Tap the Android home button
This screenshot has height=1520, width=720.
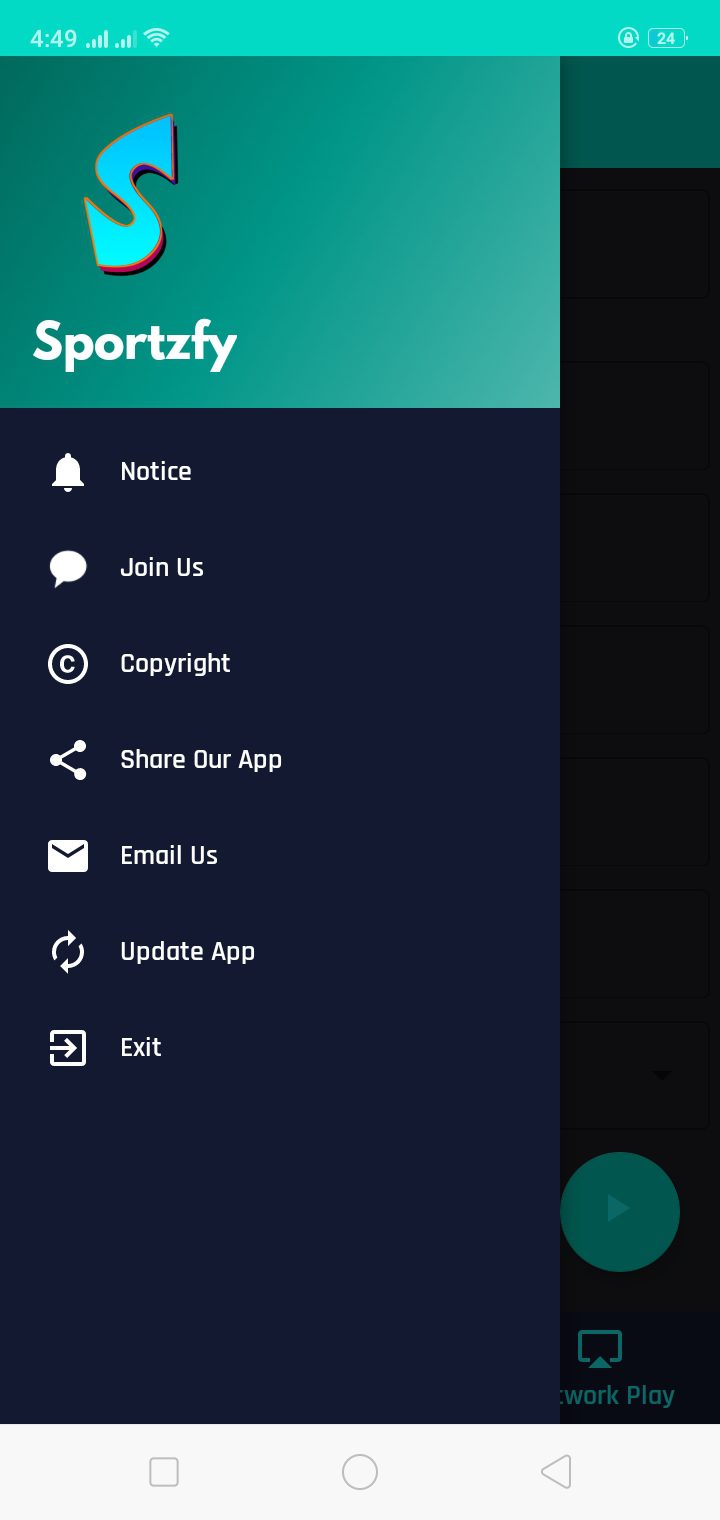pos(360,1471)
